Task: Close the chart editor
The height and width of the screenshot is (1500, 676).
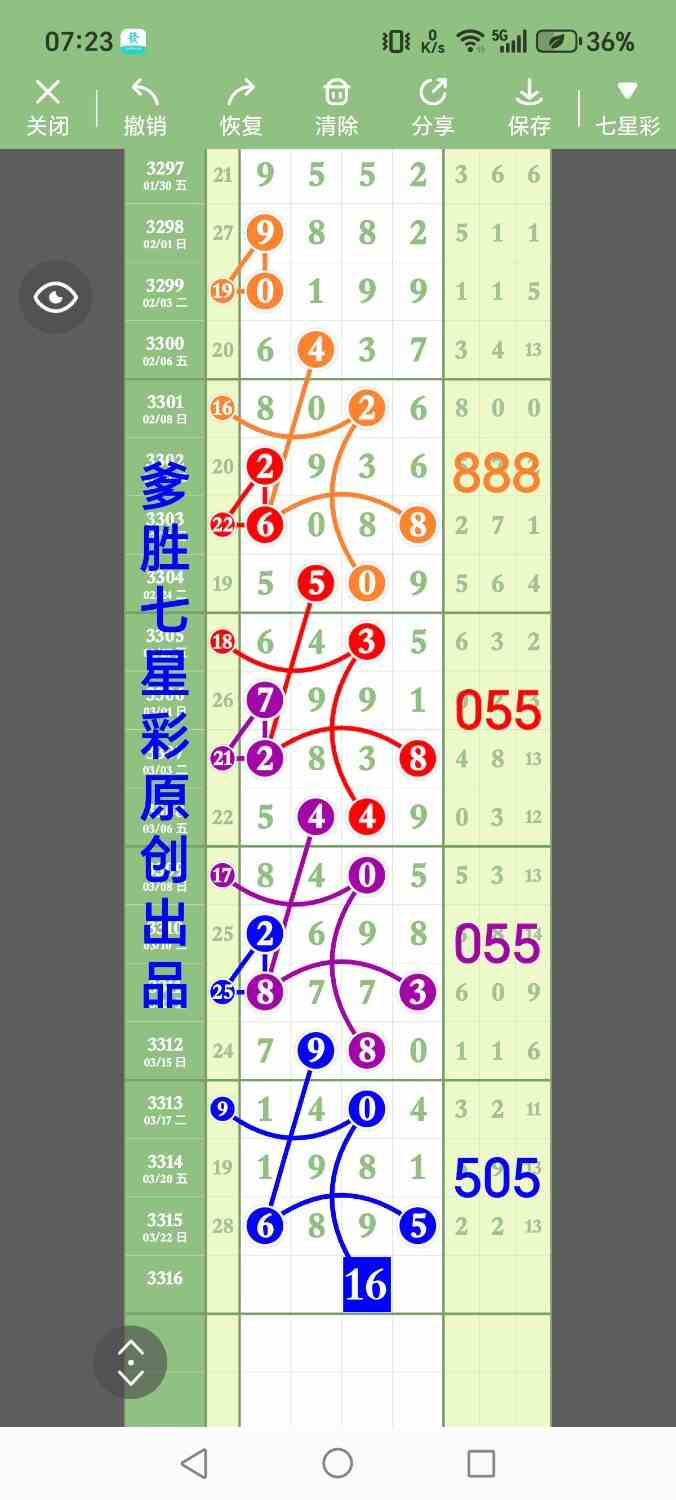Action: 47,107
